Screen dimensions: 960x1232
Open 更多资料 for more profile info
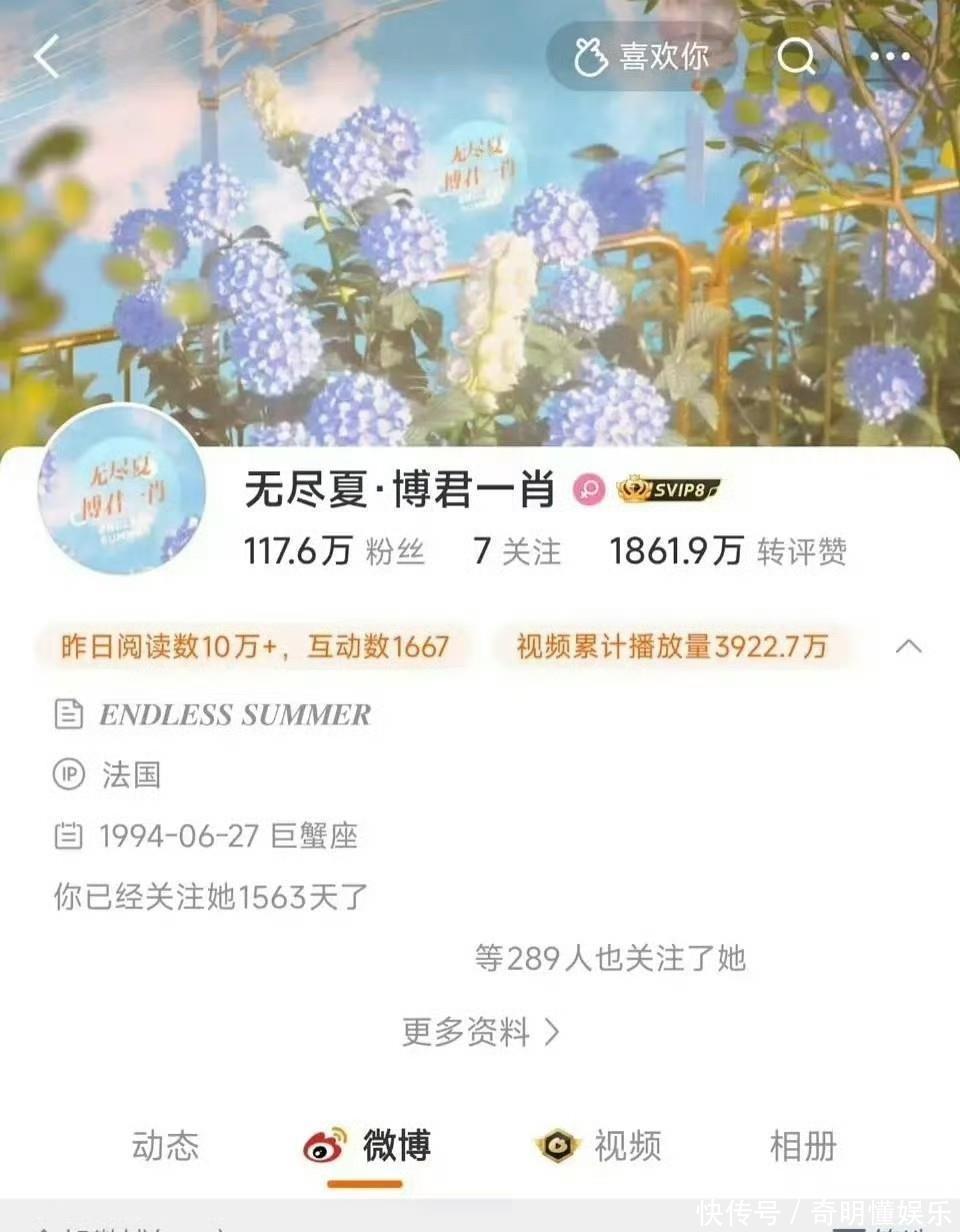point(480,1031)
